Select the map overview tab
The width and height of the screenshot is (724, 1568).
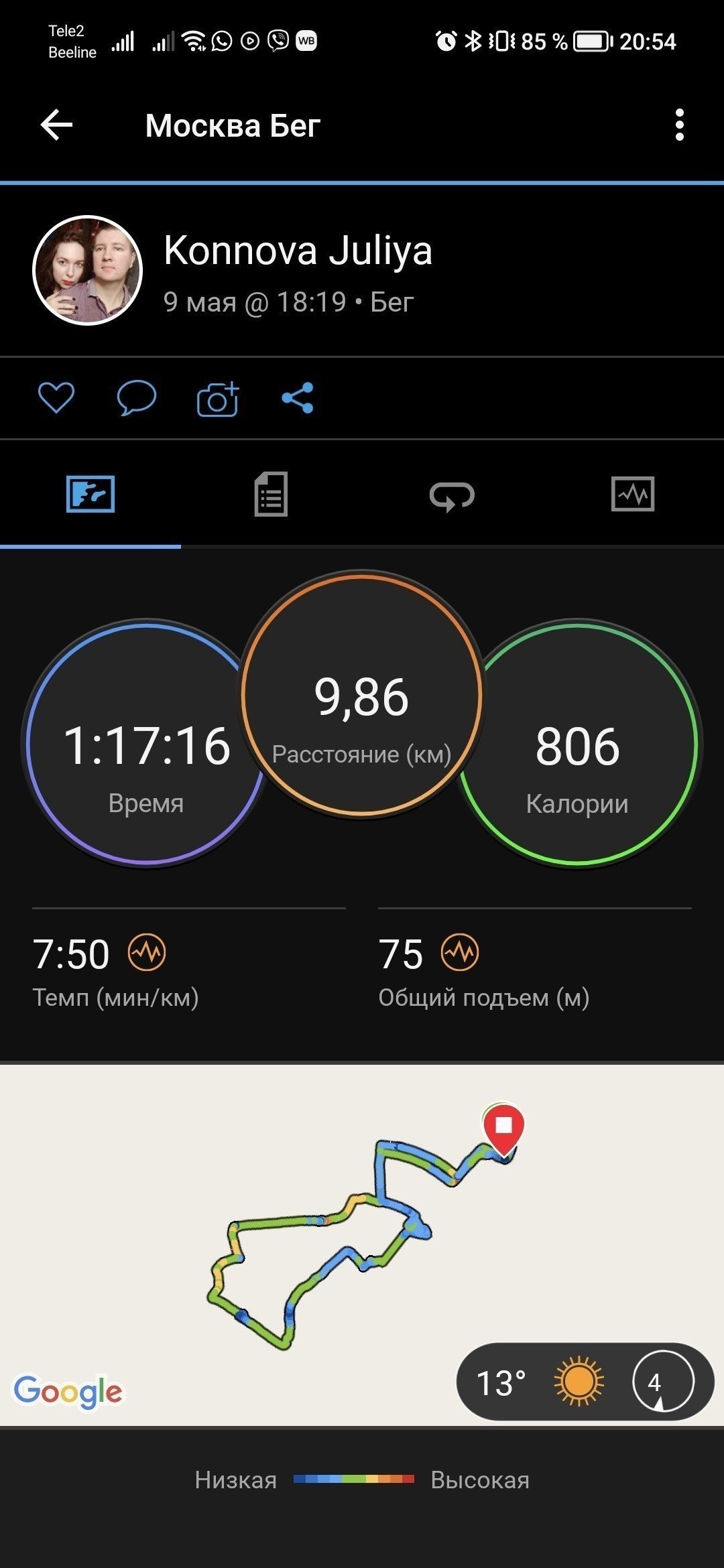click(90, 495)
